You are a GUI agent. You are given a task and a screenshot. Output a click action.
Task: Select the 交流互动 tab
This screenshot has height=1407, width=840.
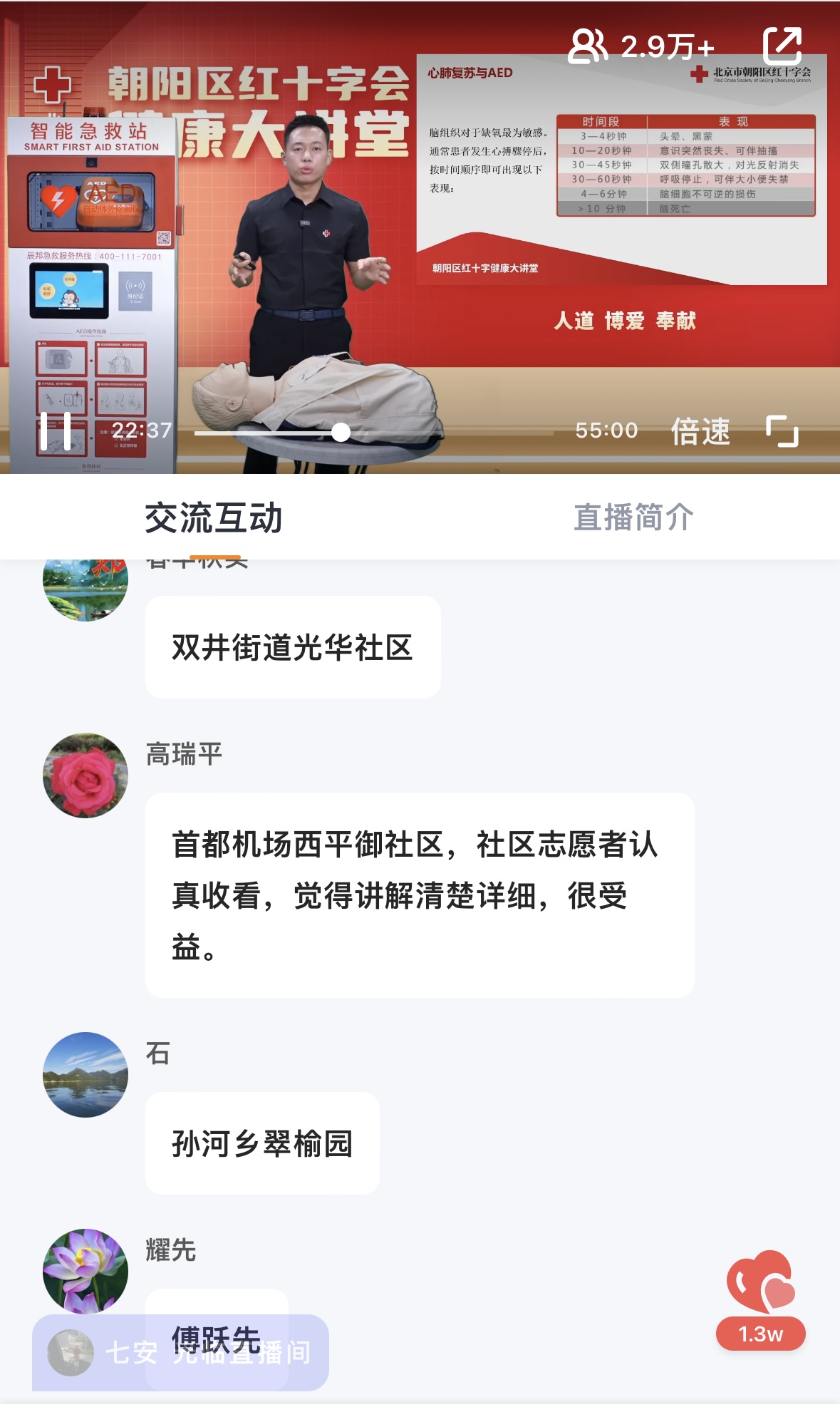coord(214,517)
